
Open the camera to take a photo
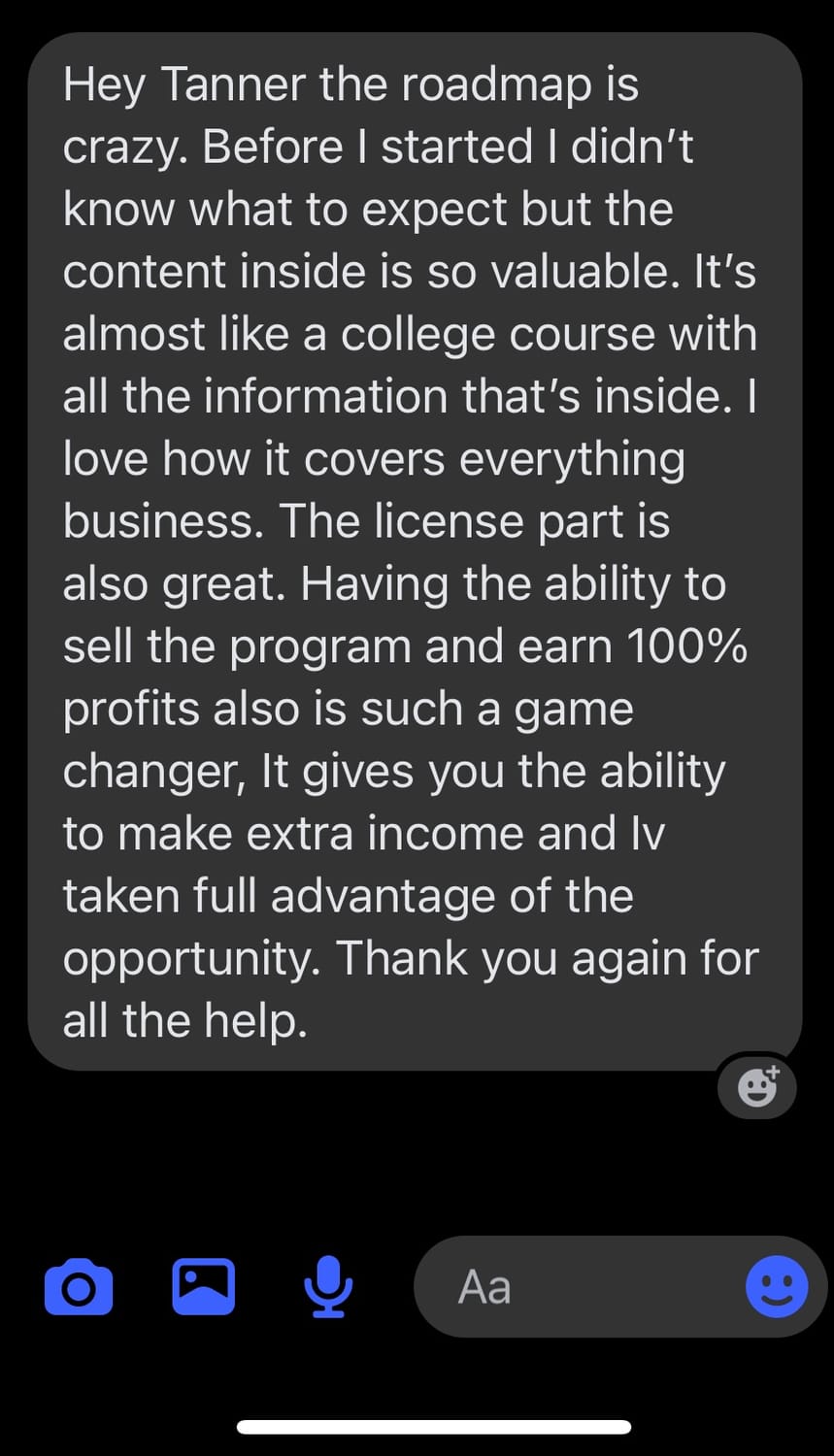click(79, 1287)
